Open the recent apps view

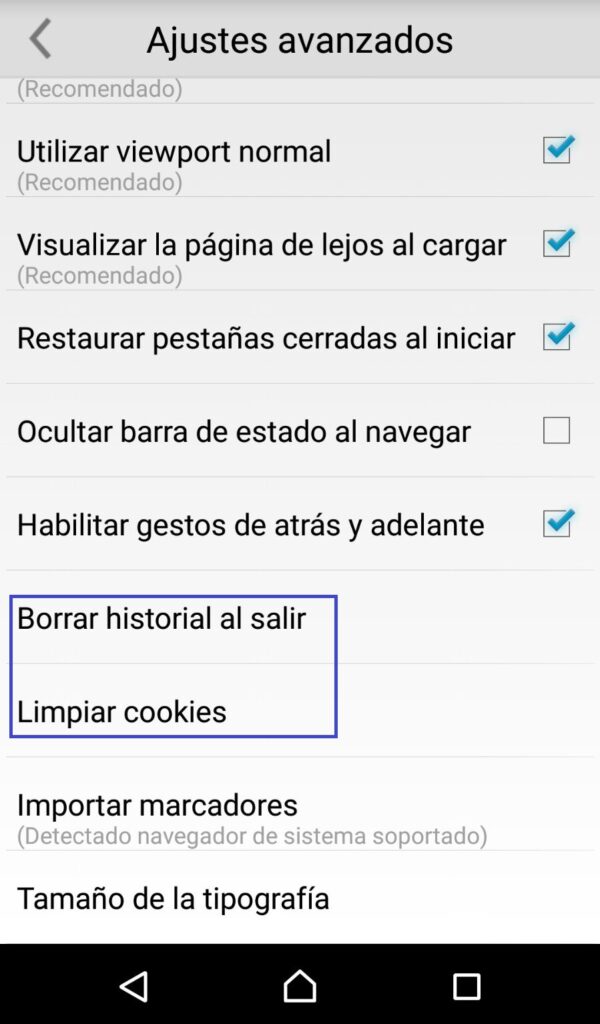[466, 987]
